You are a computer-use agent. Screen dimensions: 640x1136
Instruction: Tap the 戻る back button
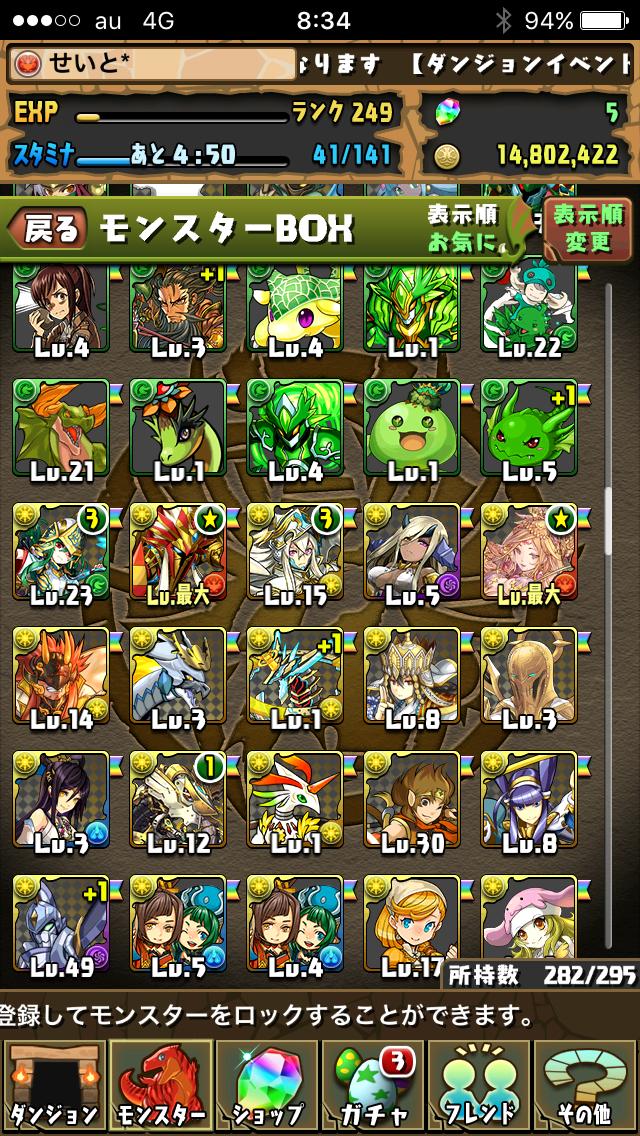tap(47, 227)
